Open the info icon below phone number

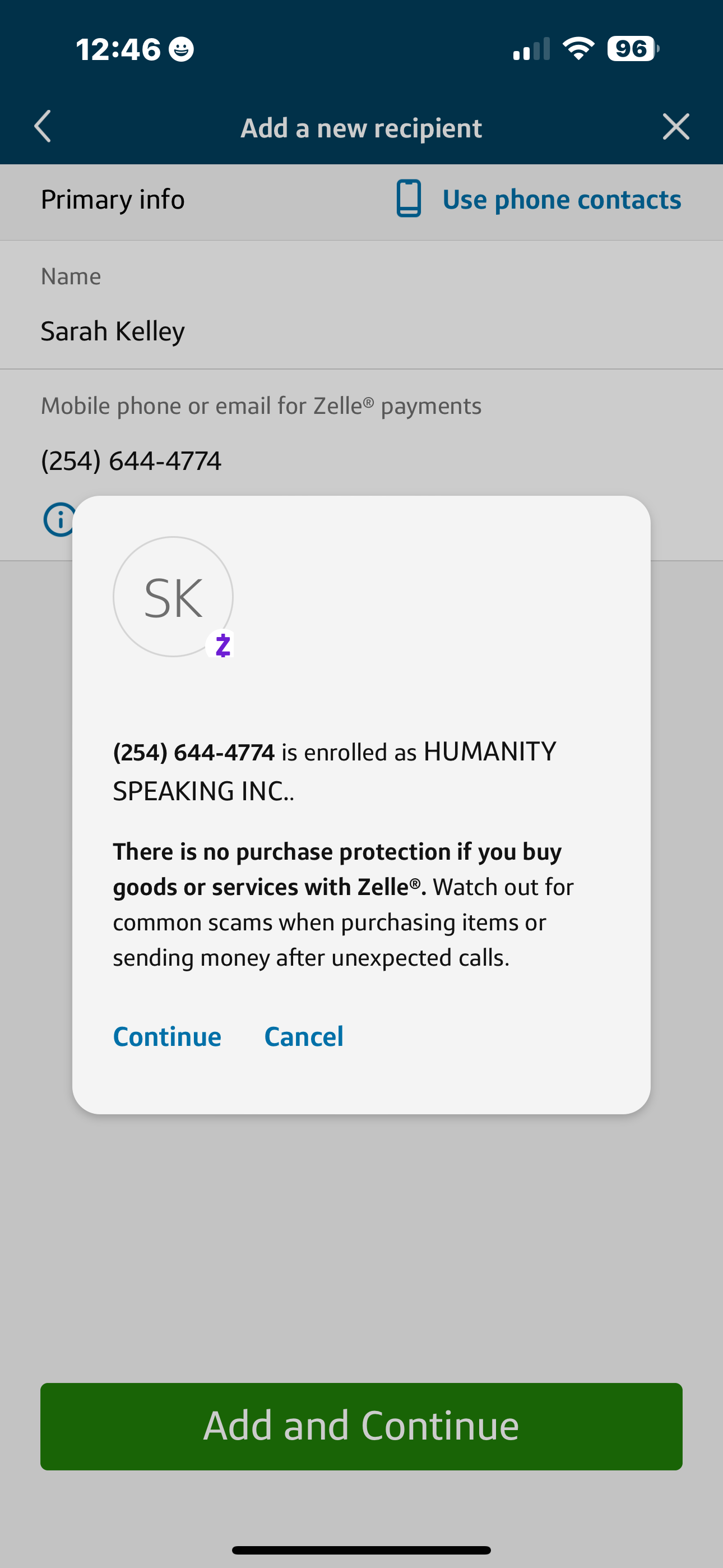coord(57,519)
